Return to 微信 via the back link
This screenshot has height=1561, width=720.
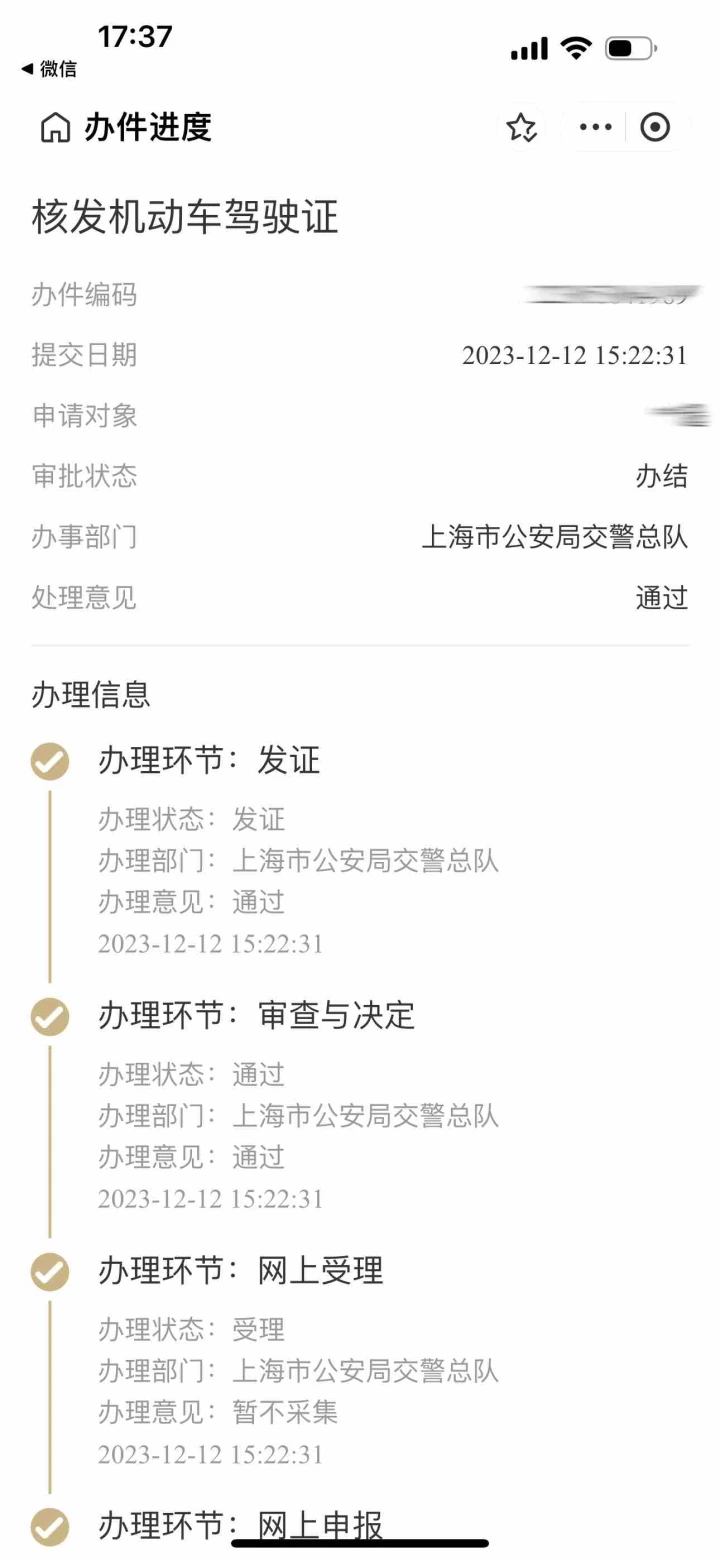[48, 69]
